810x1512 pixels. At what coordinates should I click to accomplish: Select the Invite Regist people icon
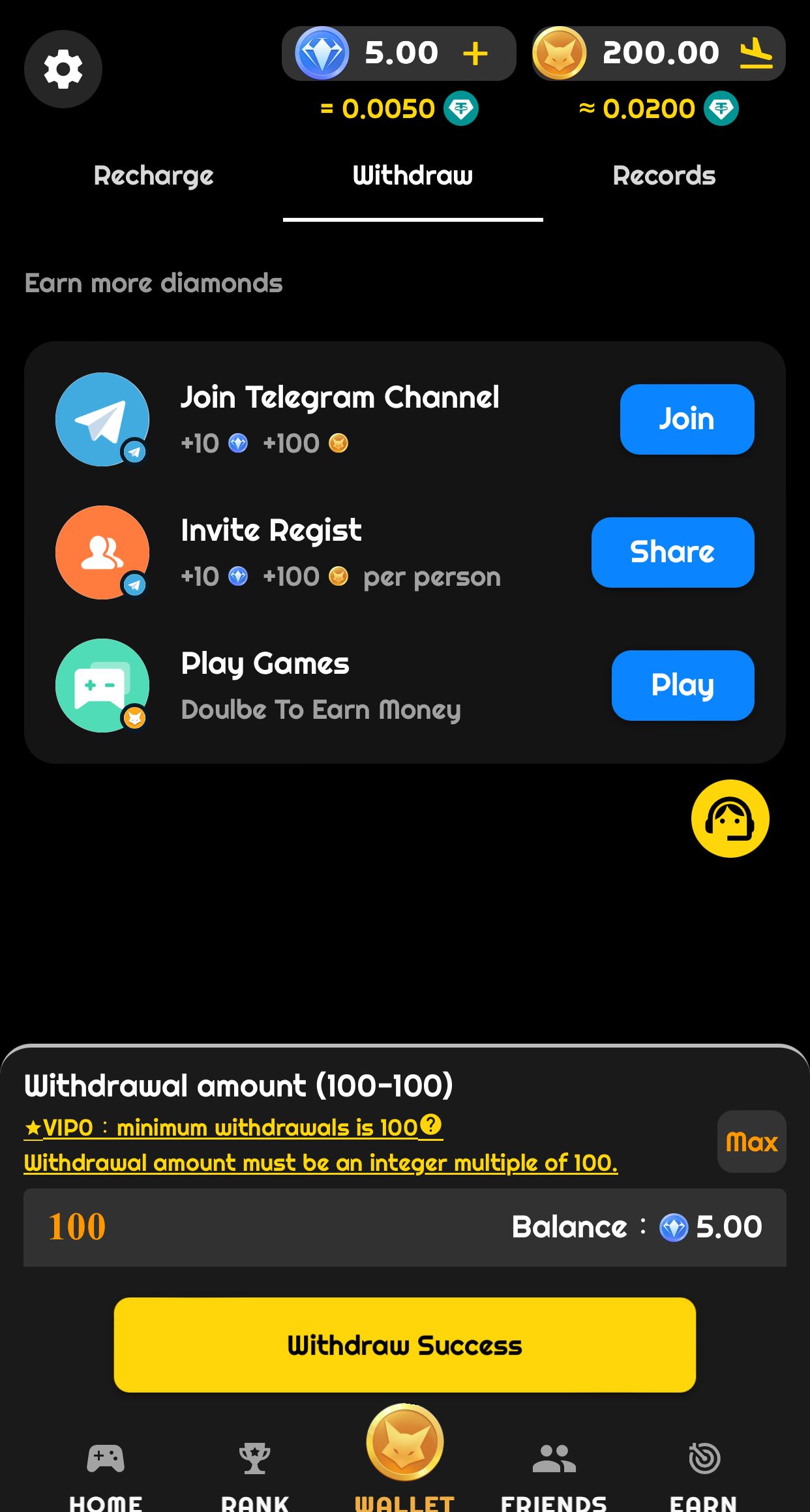click(102, 552)
